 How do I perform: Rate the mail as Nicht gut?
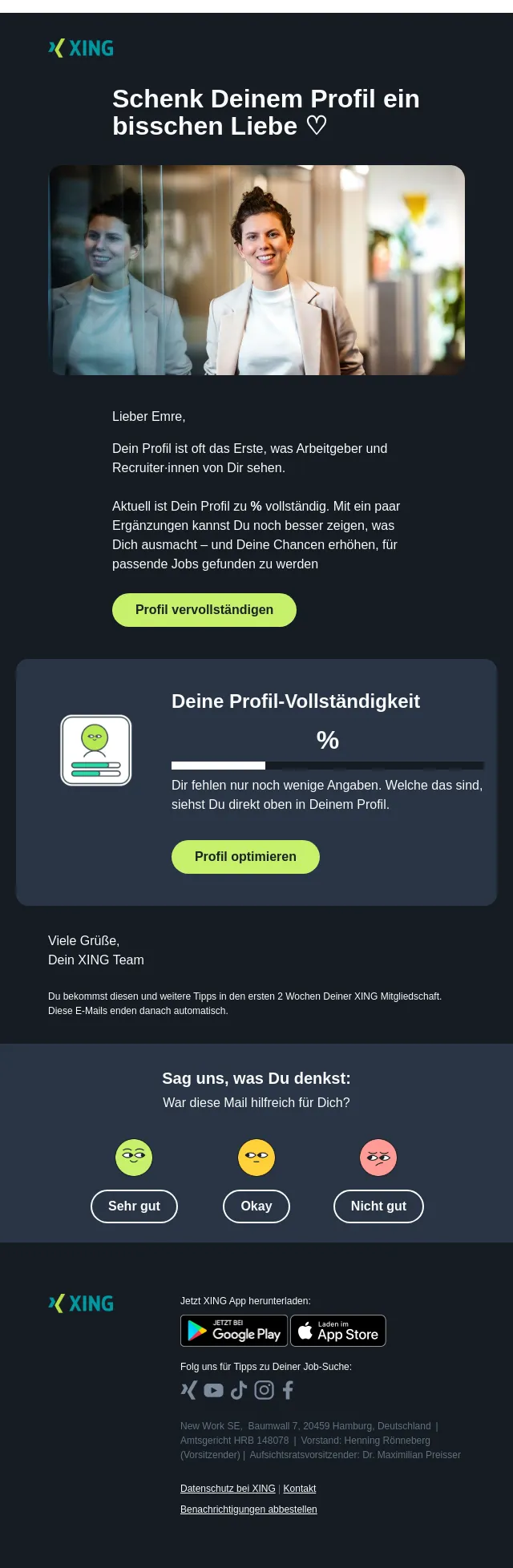pos(378,1206)
